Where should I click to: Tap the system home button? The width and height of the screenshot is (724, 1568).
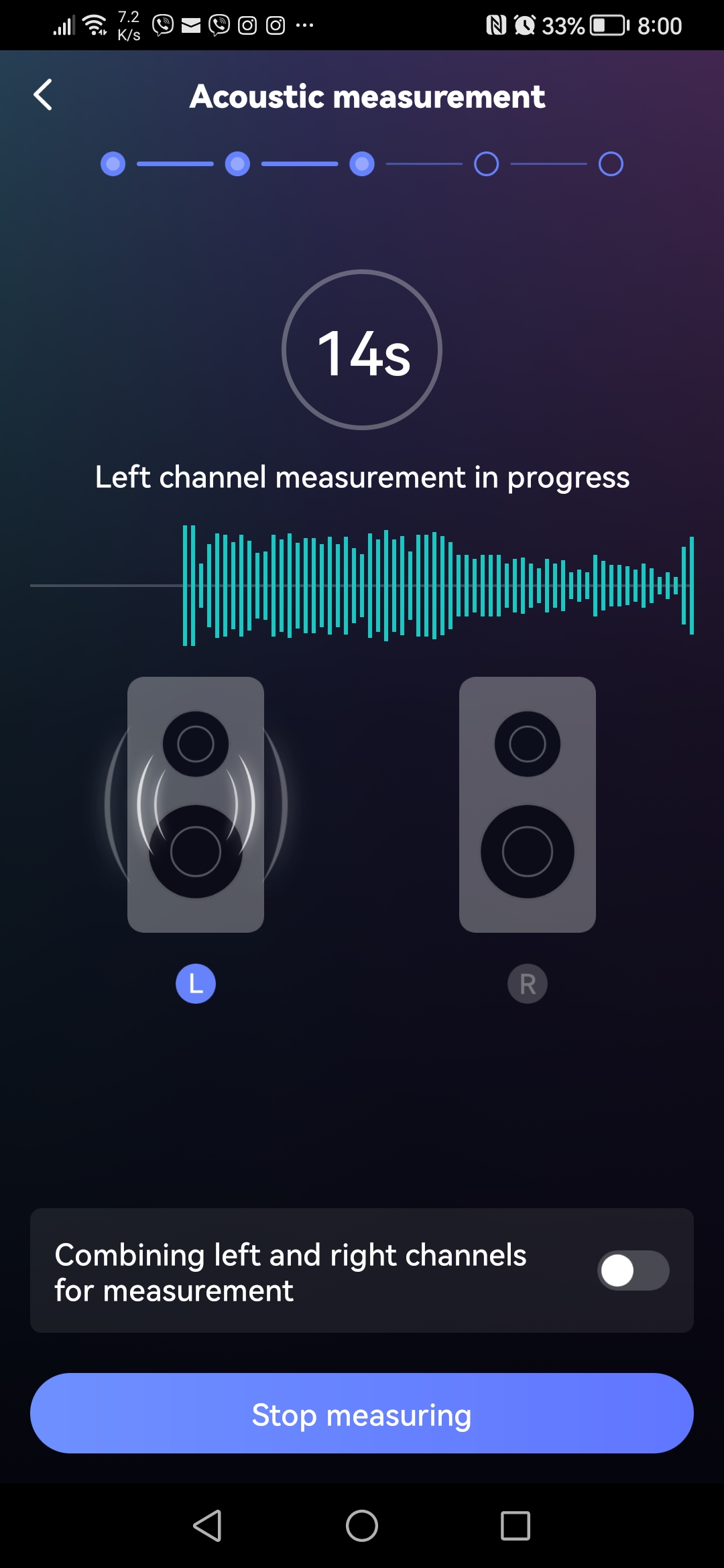tap(362, 1526)
